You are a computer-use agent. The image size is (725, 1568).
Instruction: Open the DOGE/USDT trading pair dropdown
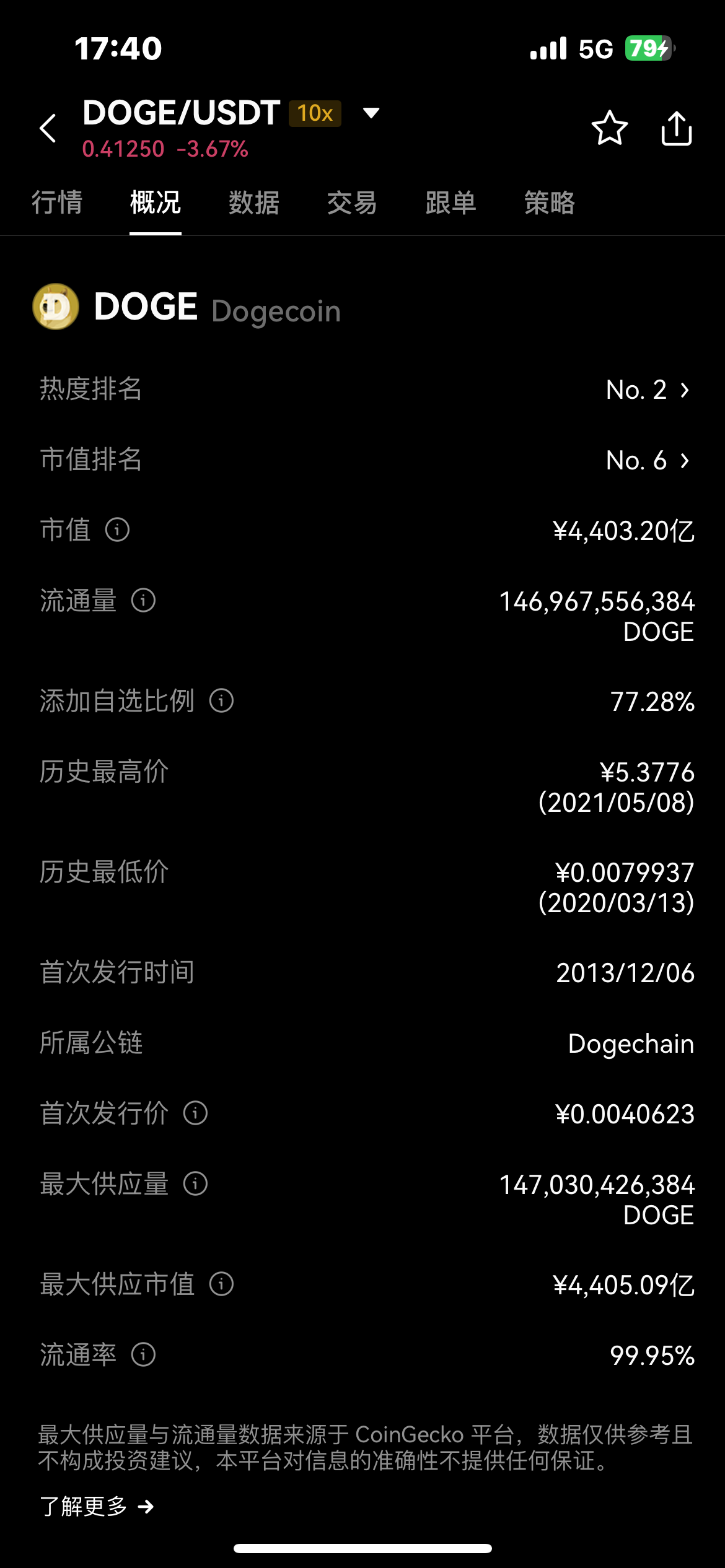tap(371, 113)
